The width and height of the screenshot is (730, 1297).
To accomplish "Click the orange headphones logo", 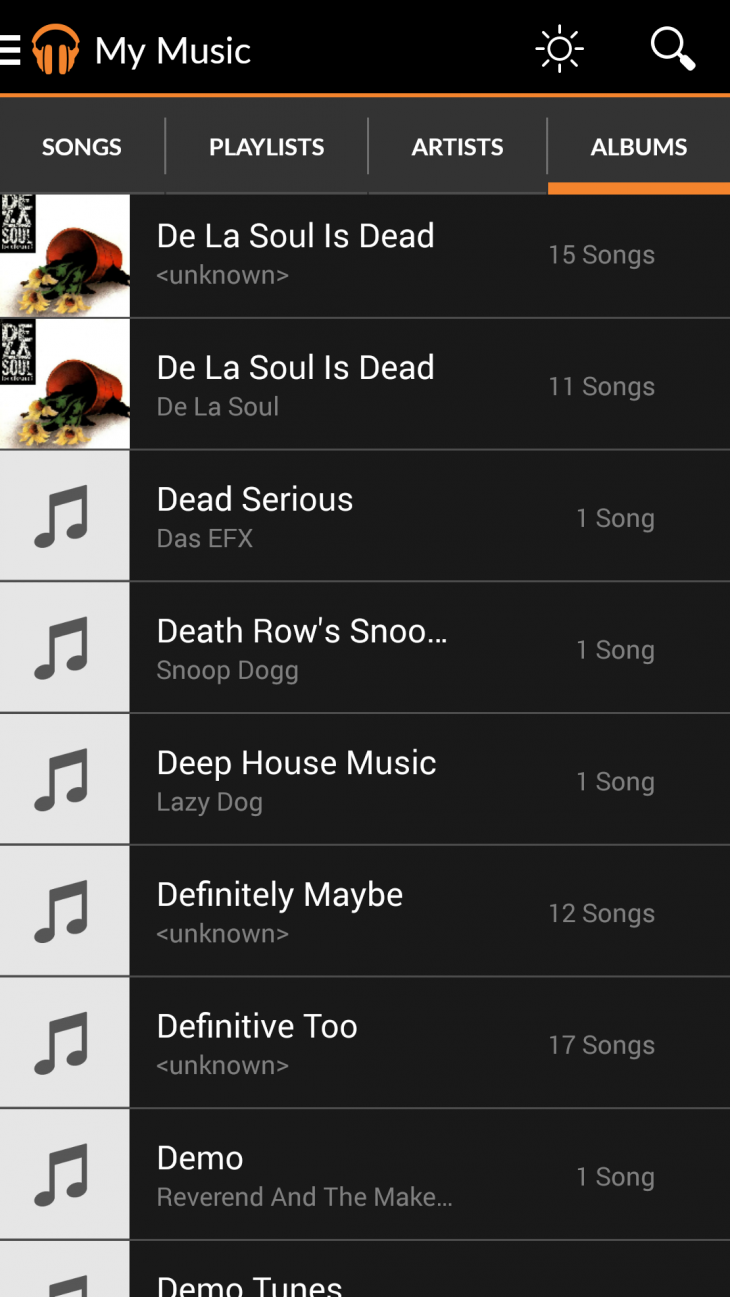I will [x=55, y=48].
